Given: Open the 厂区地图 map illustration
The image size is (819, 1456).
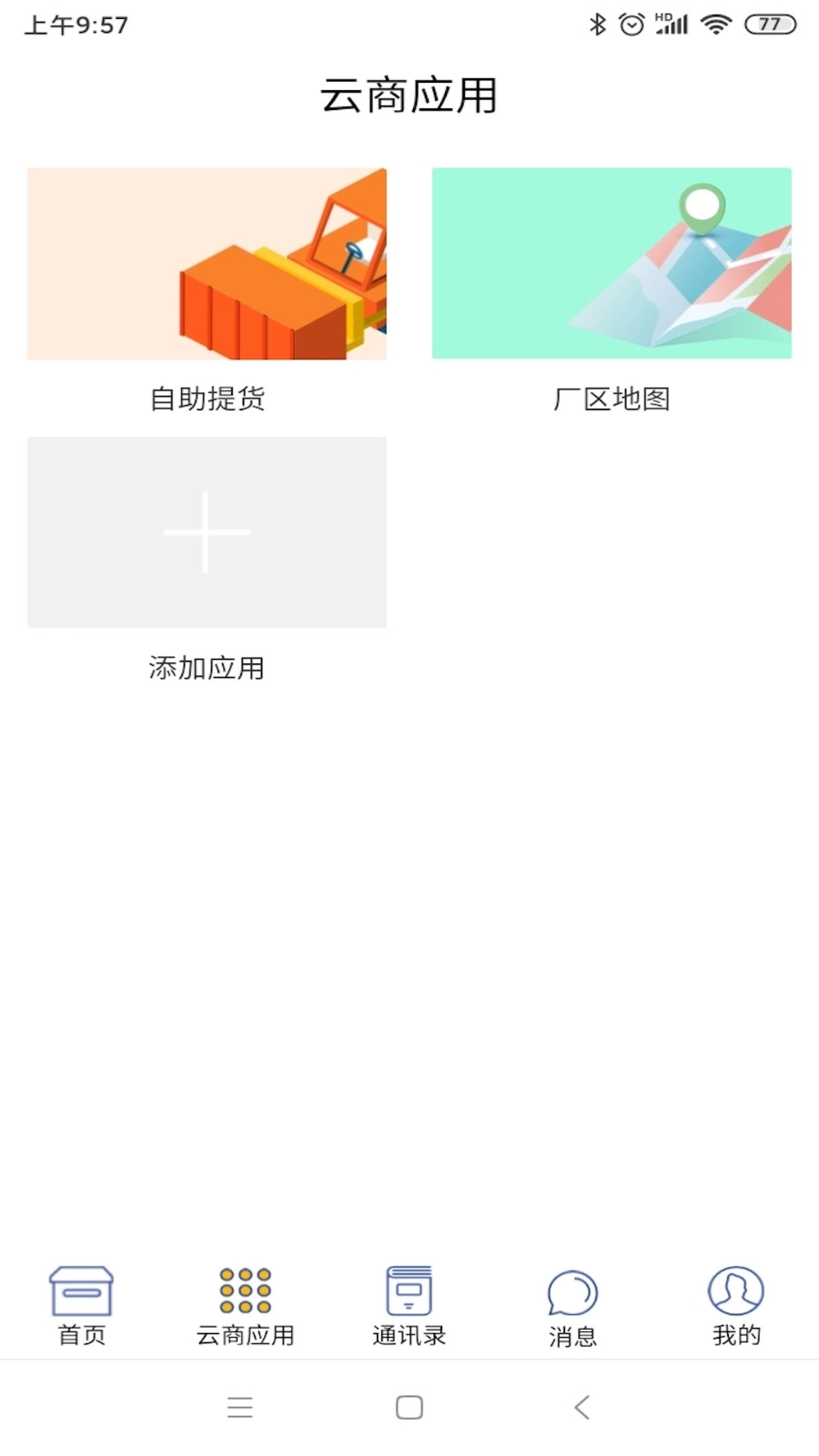Looking at the screenshot, I should (x=611, y=264).
